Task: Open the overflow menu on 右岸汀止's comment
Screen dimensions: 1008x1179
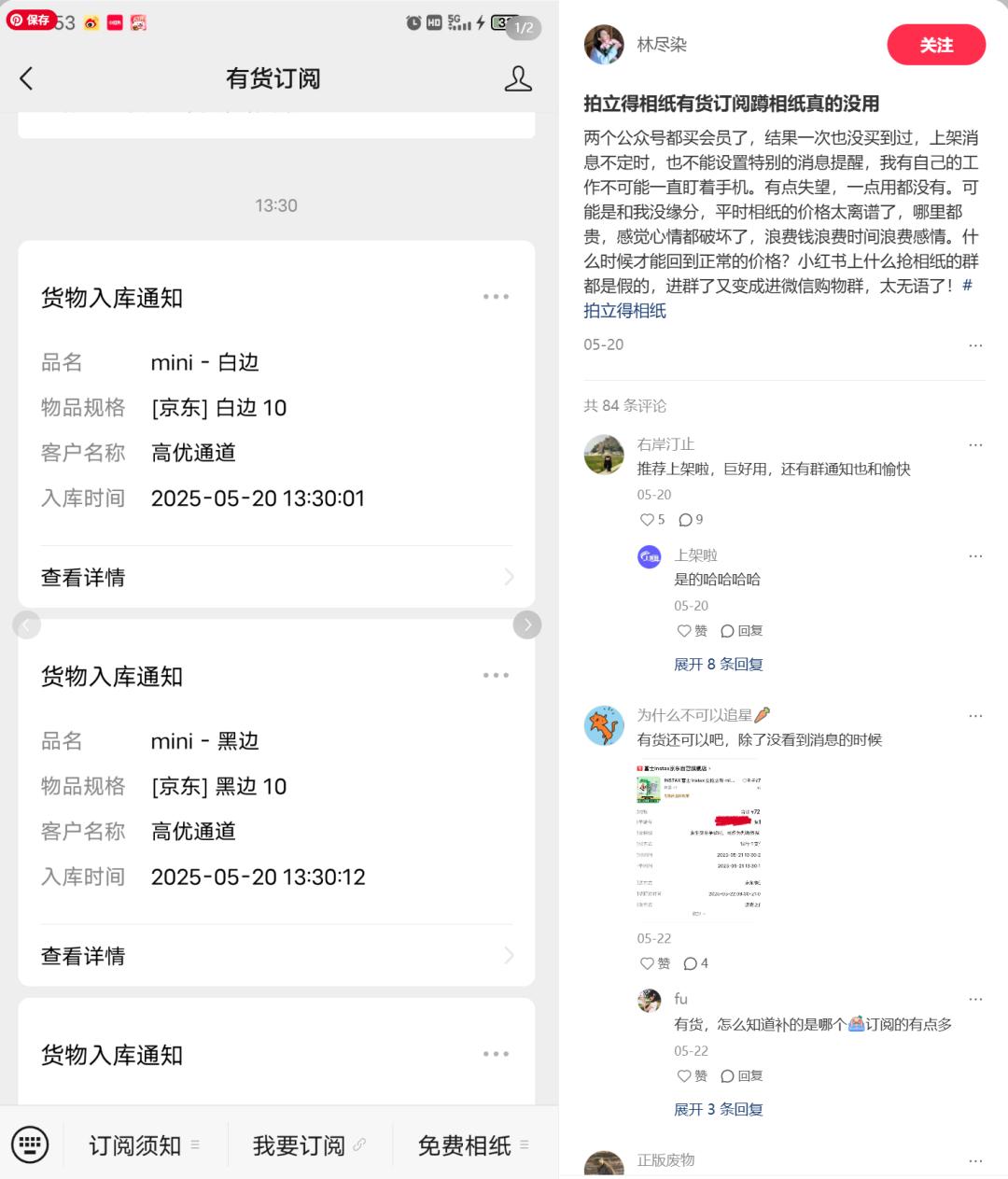Action: click(x=975, y=445)
